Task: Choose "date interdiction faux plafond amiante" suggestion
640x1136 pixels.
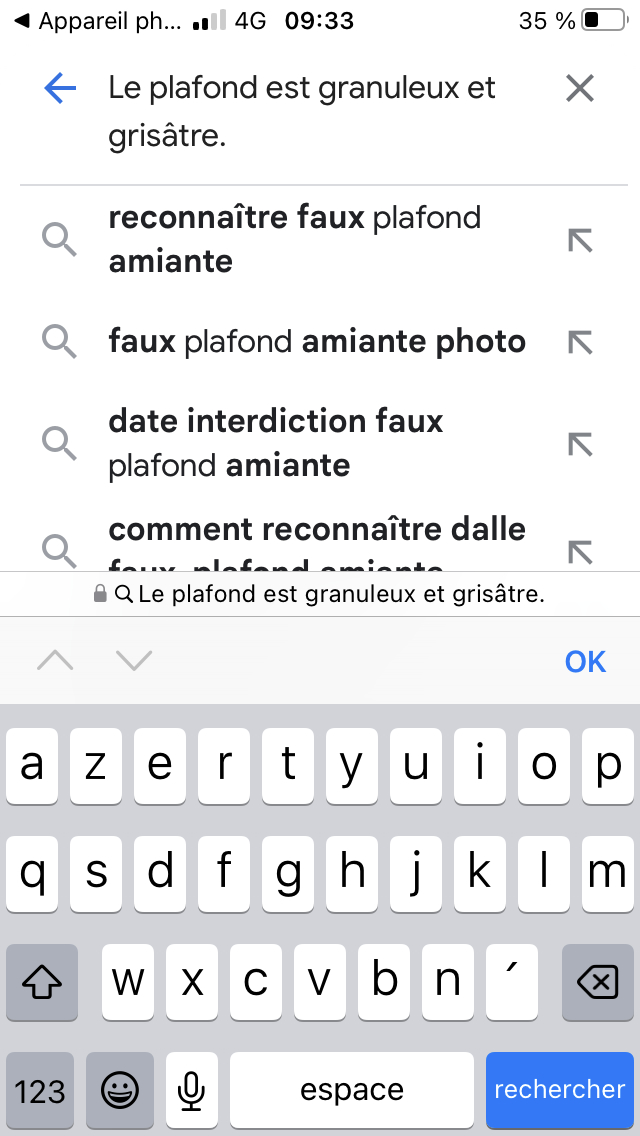Action: tap(320, 443)
